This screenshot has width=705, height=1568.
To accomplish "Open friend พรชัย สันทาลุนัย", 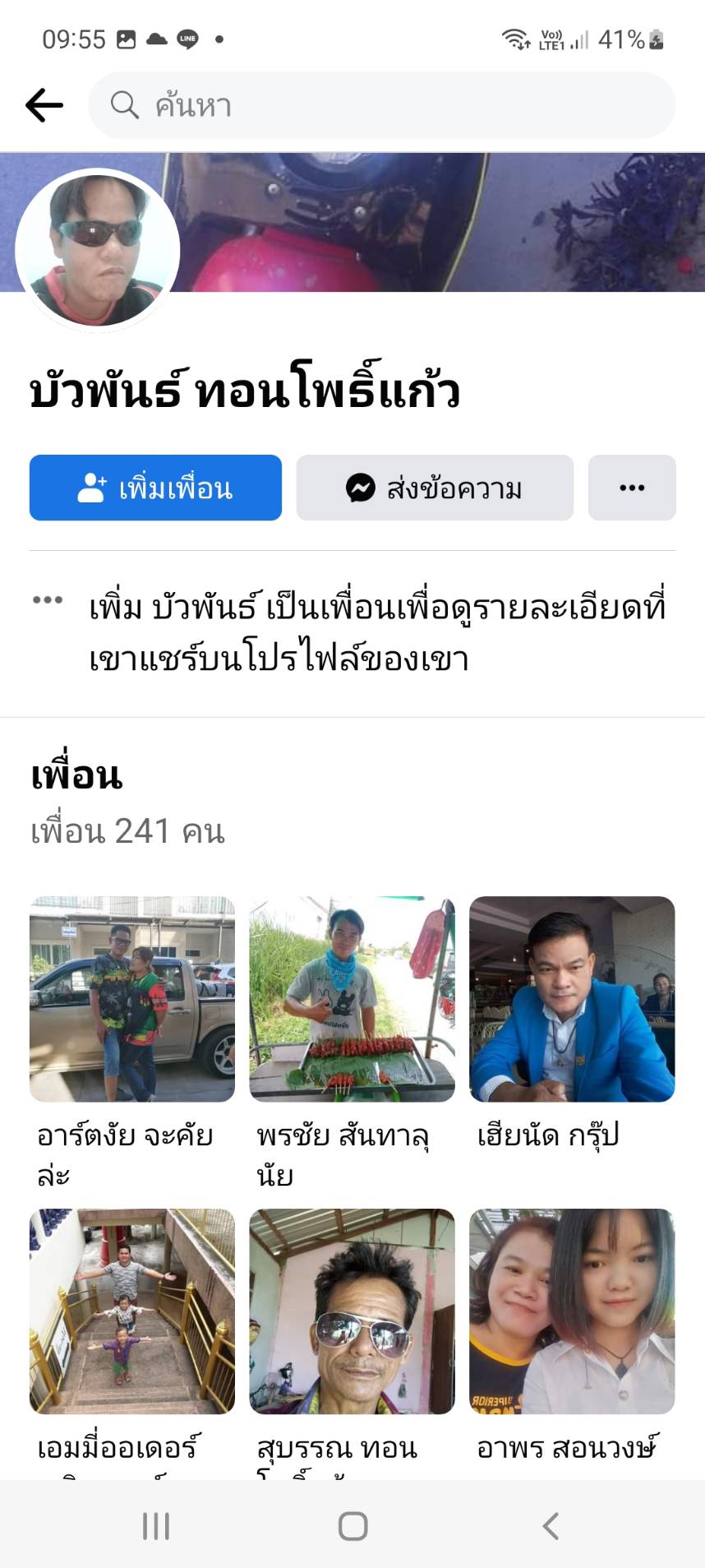I will [x=352, y=999].
